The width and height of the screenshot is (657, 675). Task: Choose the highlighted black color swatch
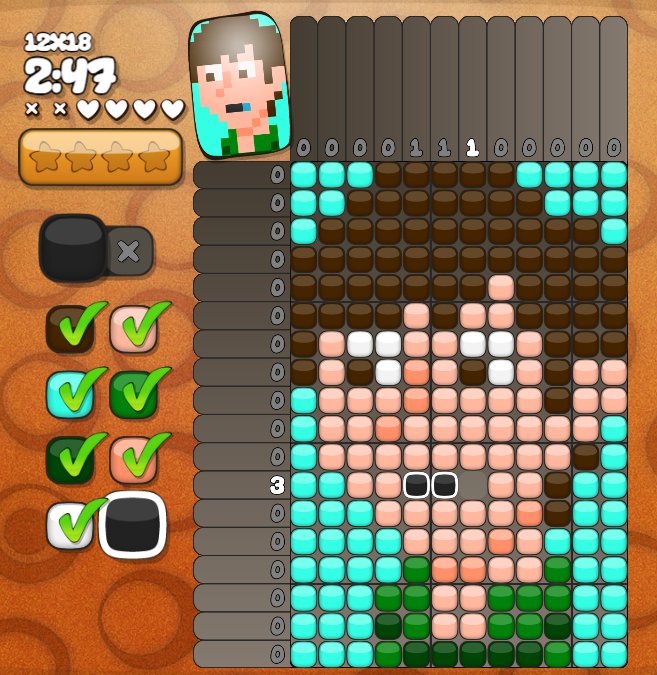133,524
